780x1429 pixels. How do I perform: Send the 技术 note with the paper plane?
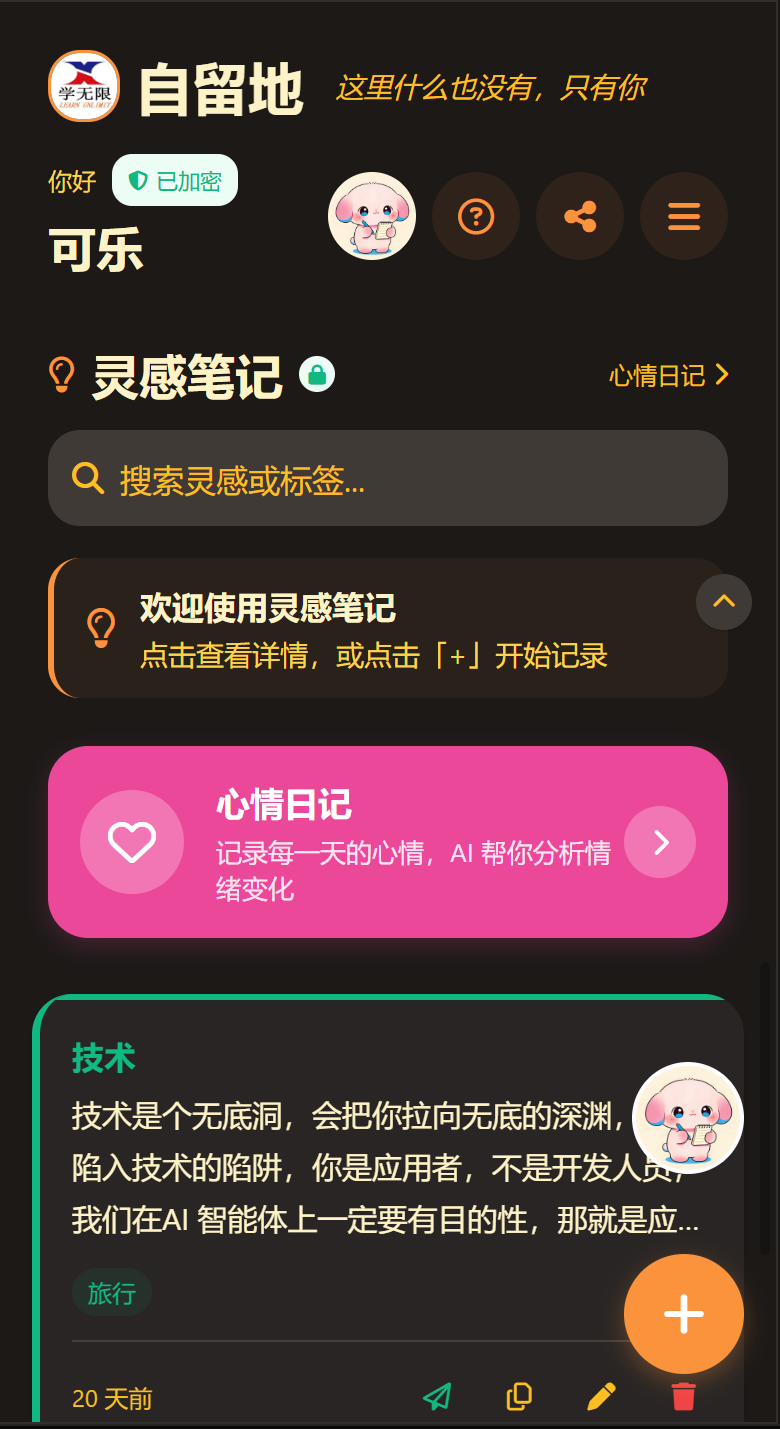tap(437, 1396)
